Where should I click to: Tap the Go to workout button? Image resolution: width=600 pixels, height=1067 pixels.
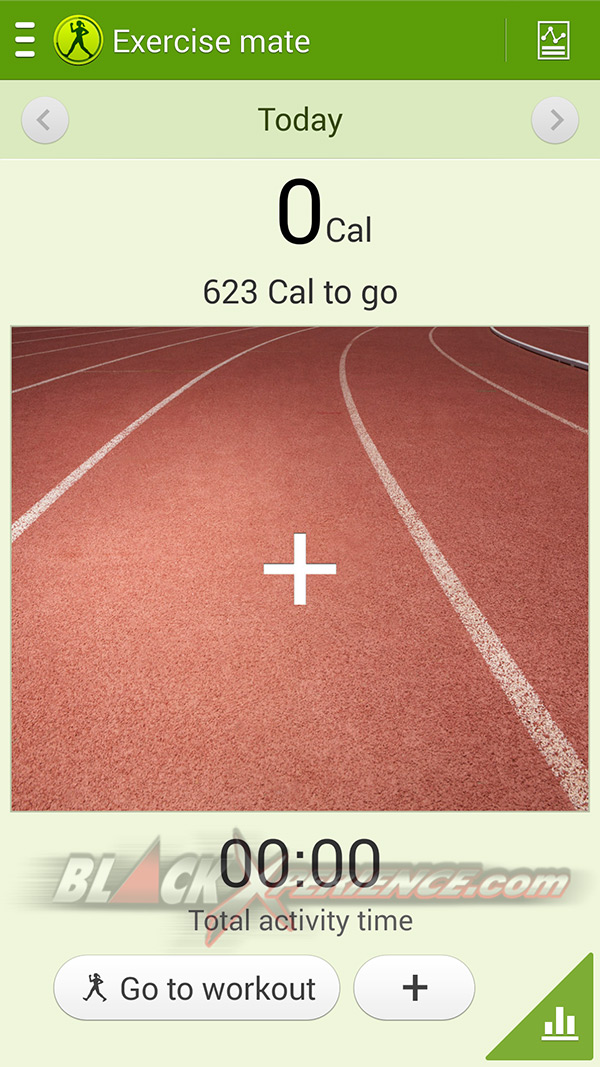pos(197,988)
